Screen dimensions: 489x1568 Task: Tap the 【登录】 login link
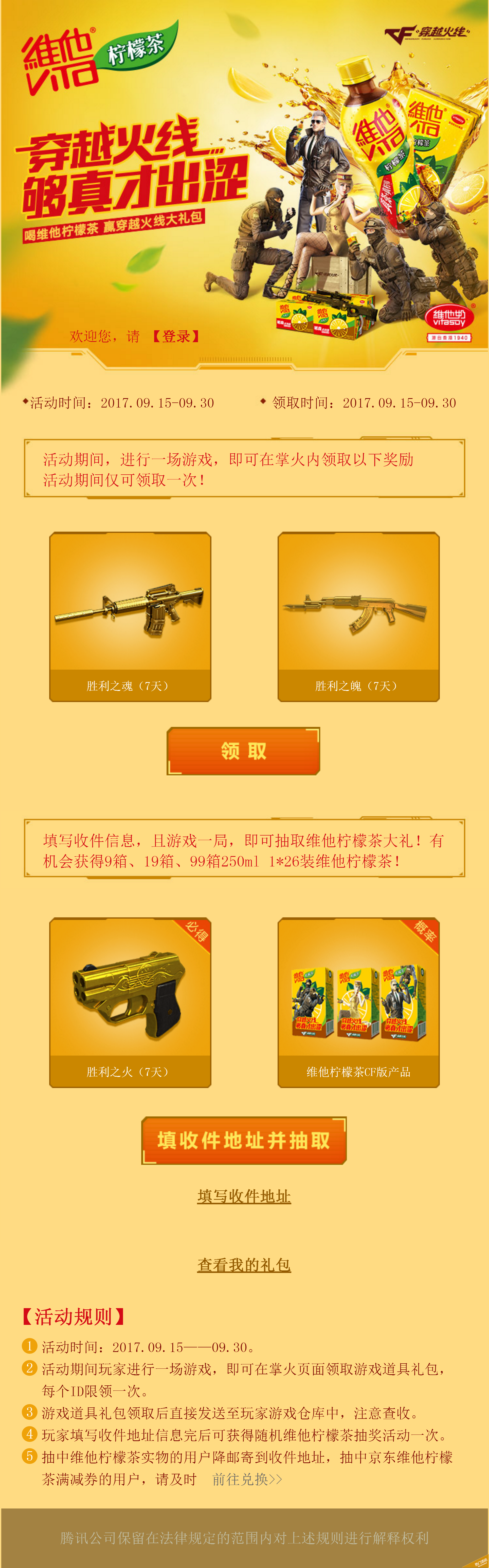coord(176,336)
